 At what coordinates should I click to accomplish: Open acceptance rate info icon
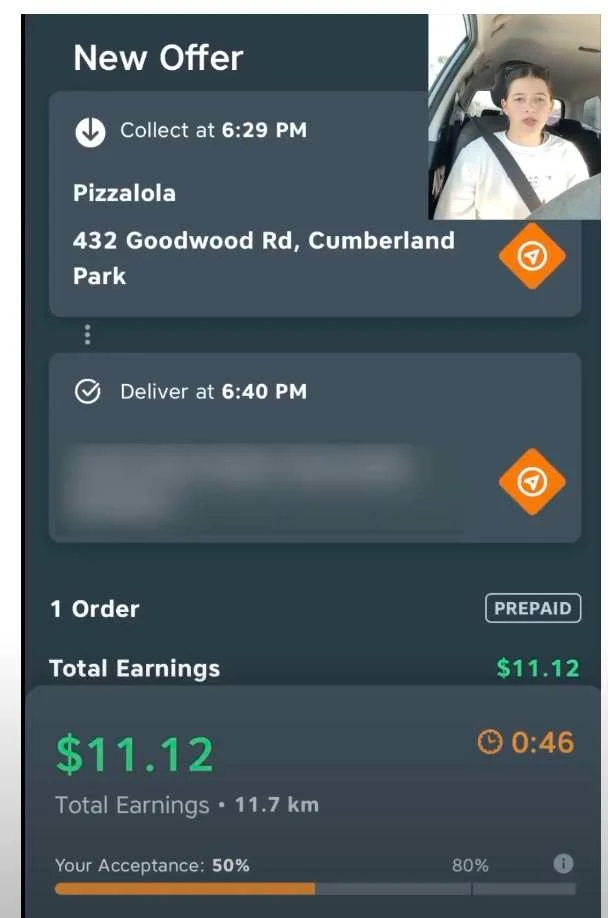[x=564, y=863]
